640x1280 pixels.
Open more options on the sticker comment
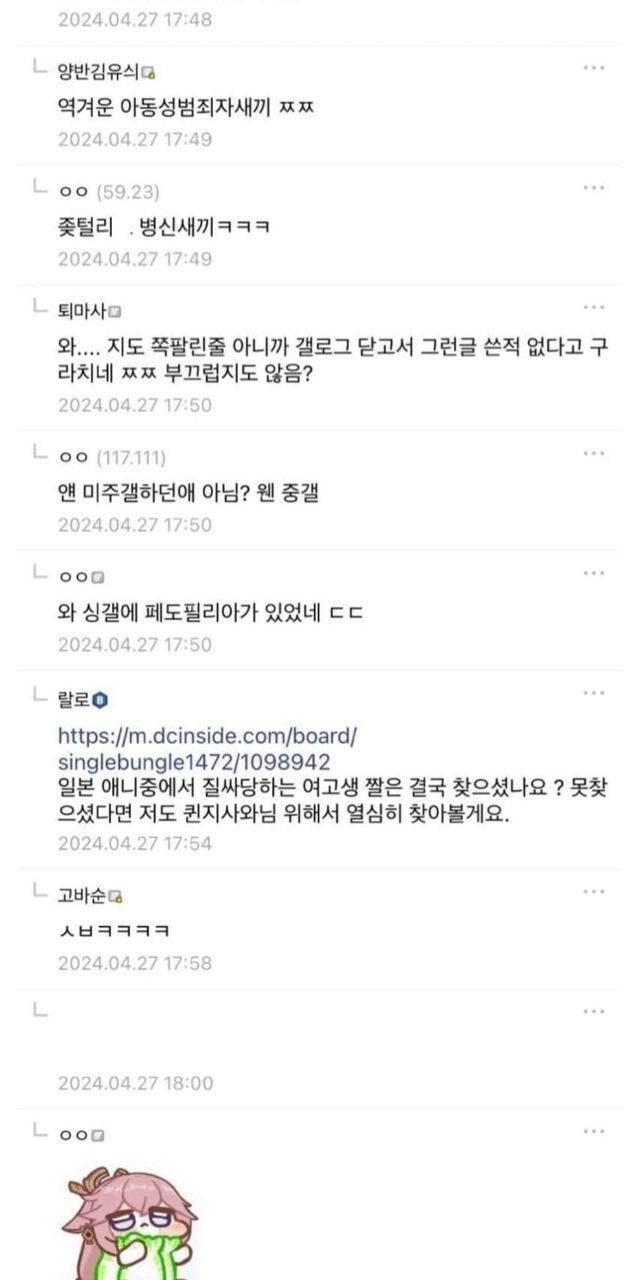[x=594, y=1131]
